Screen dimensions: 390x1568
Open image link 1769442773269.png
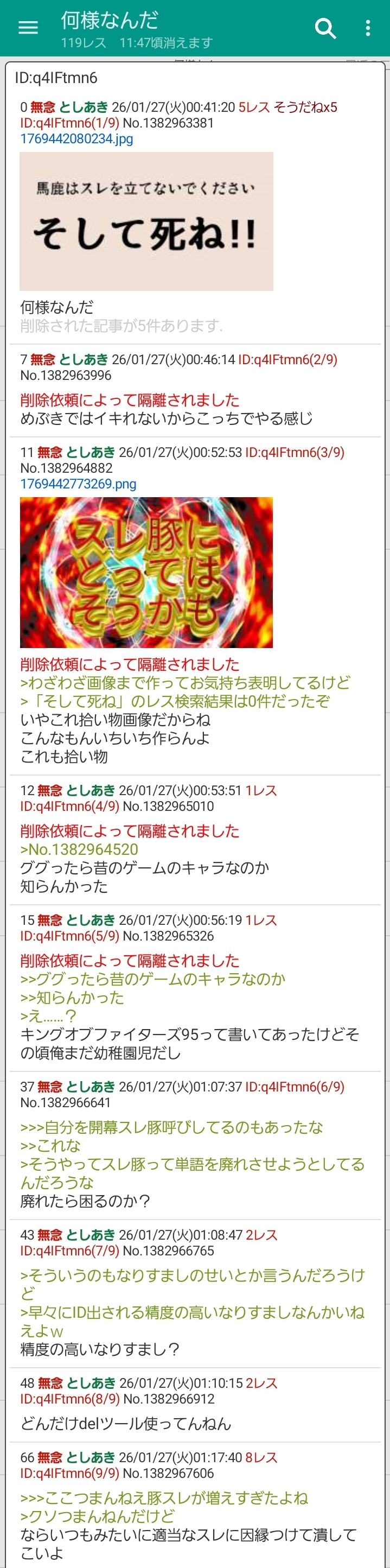click(79, 484)
